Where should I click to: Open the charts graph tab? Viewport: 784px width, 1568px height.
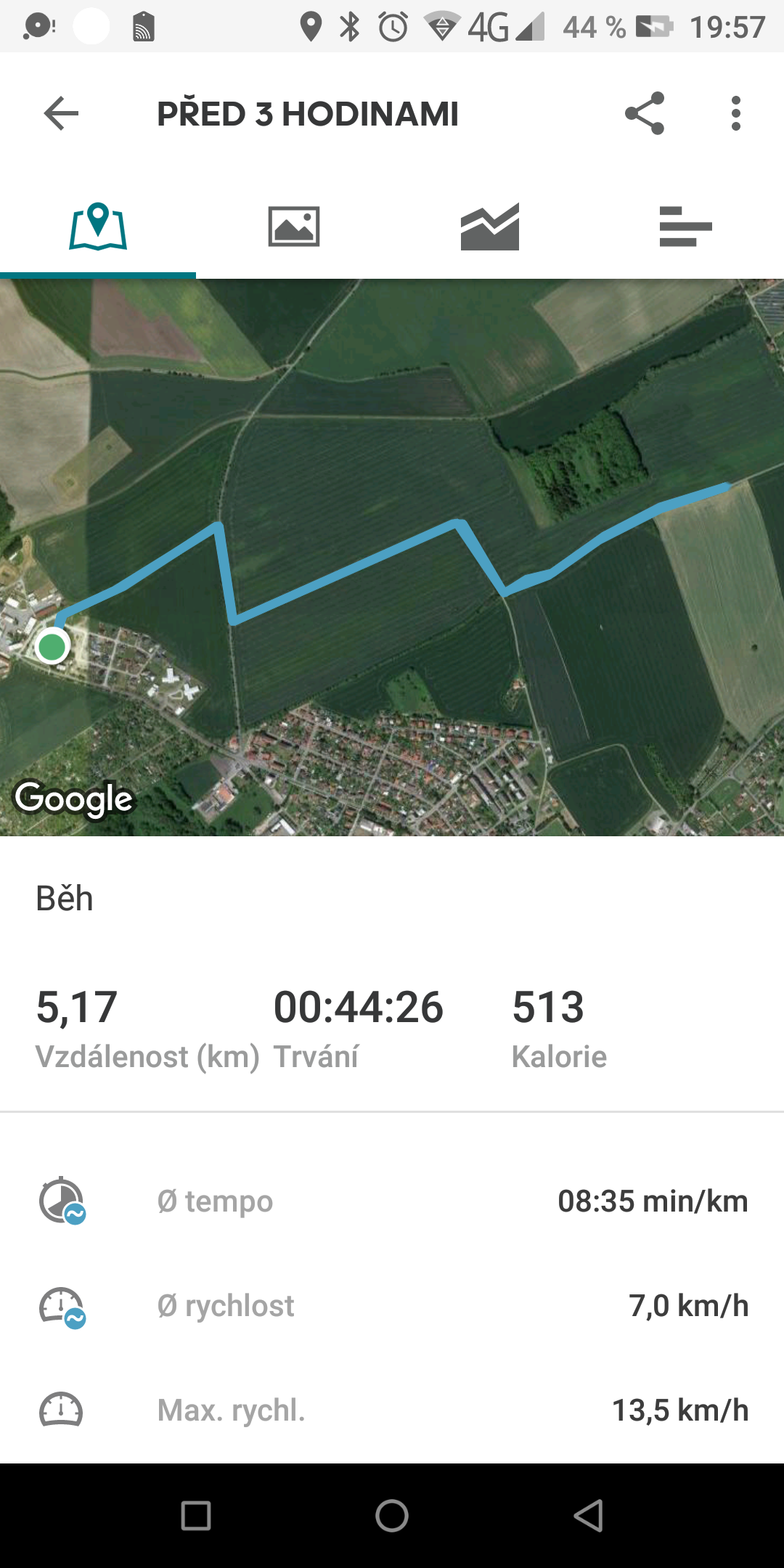point(490,226)
